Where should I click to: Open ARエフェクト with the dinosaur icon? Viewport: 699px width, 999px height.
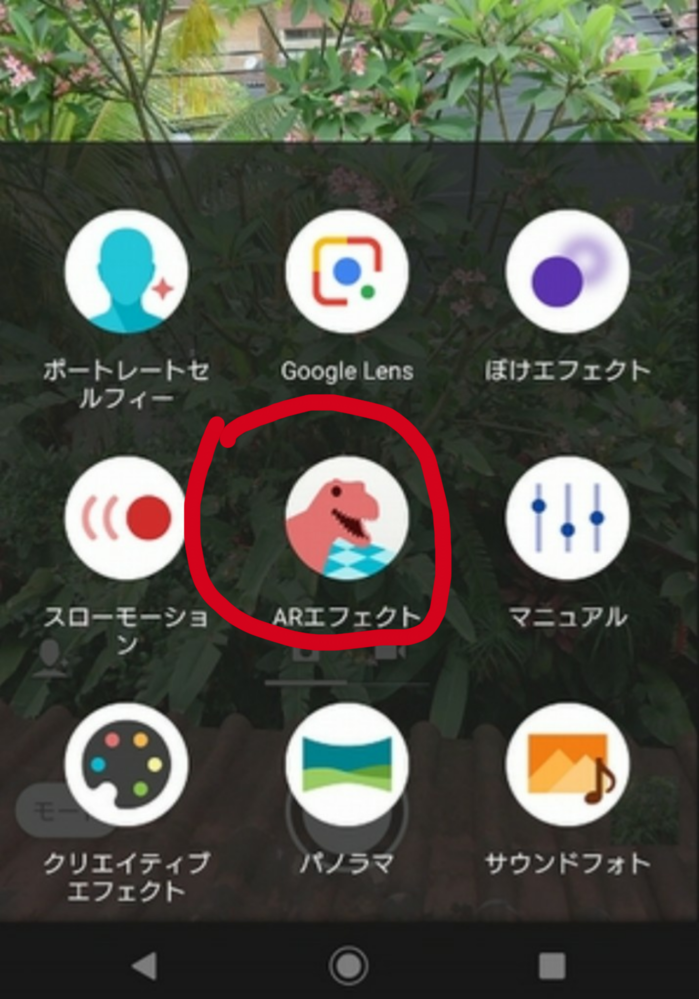click(x=347, y=518)
